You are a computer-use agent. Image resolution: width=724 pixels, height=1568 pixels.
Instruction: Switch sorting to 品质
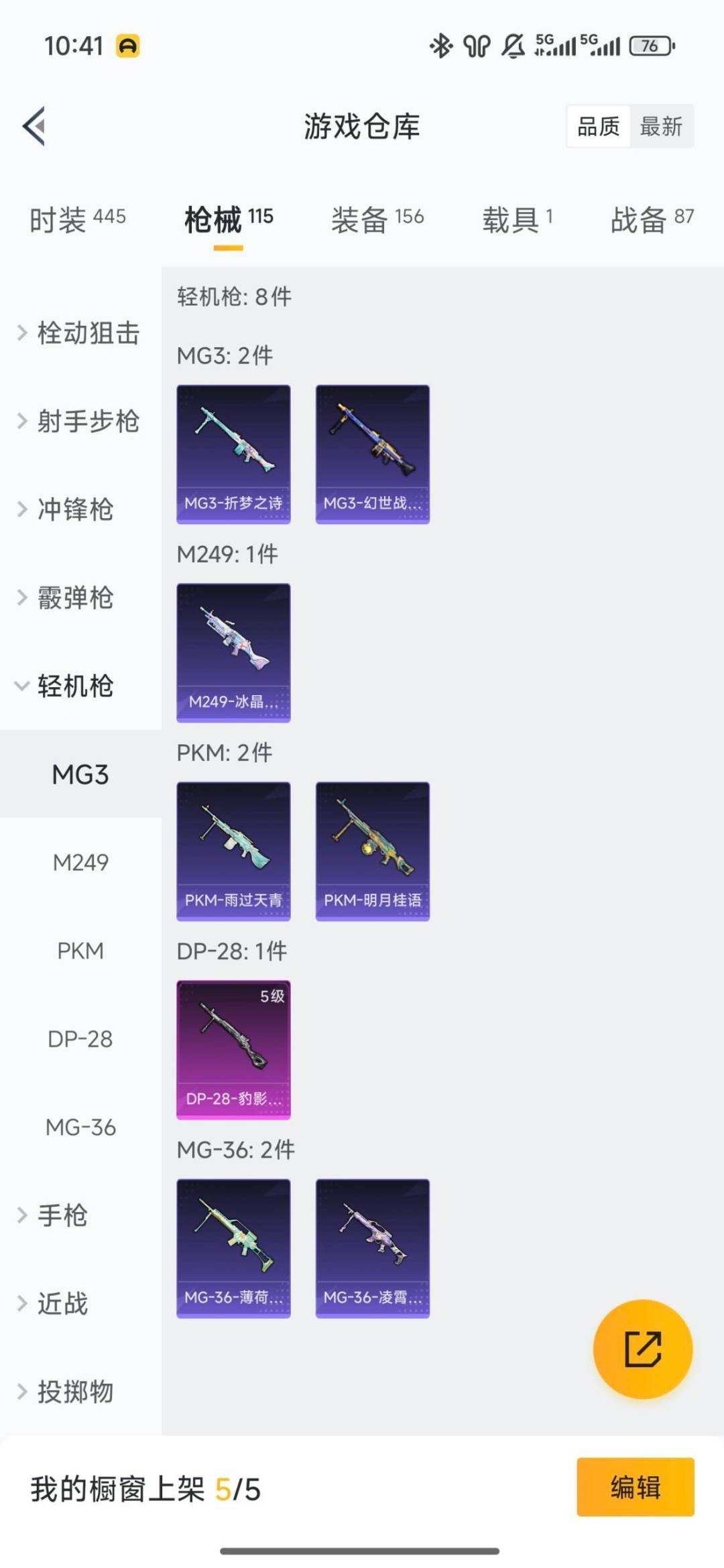click(599, 127)
